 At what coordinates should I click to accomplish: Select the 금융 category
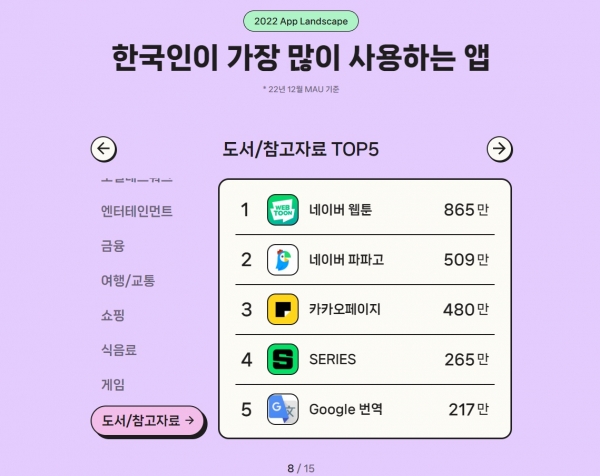[113, 245]
